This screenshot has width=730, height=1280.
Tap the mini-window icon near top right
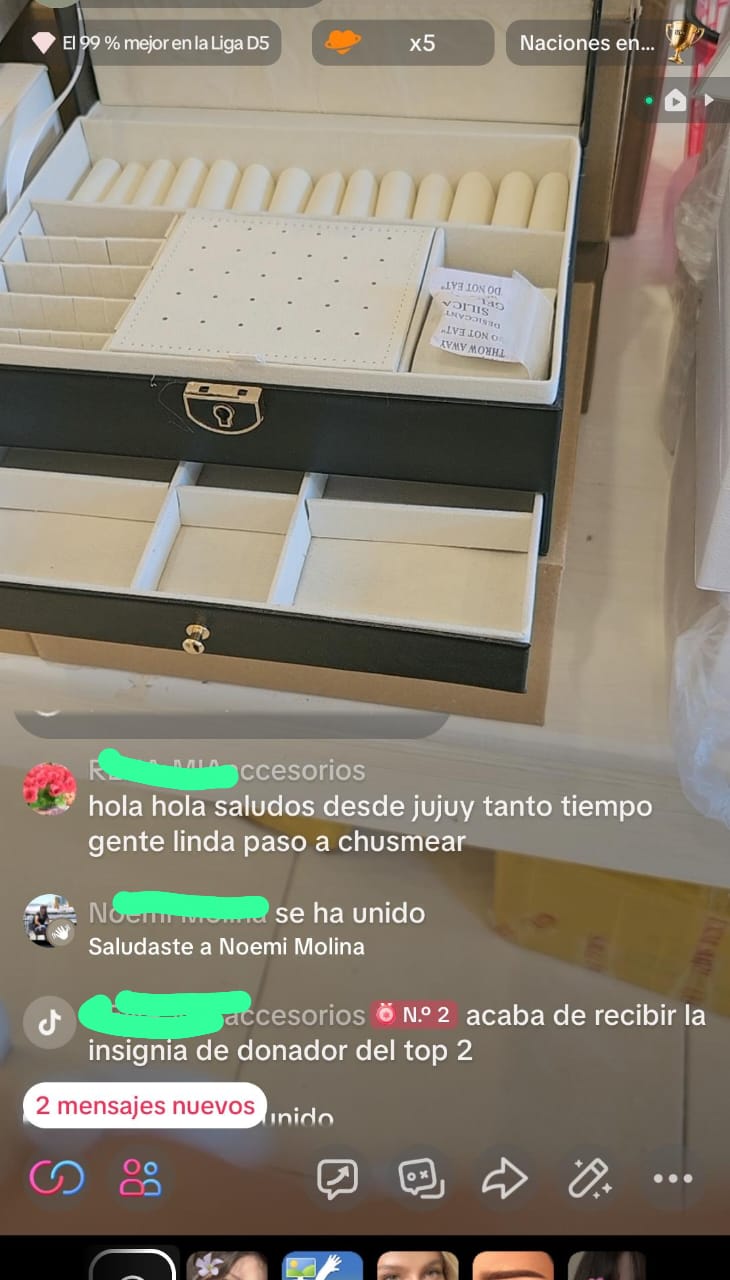click(676, 100)
